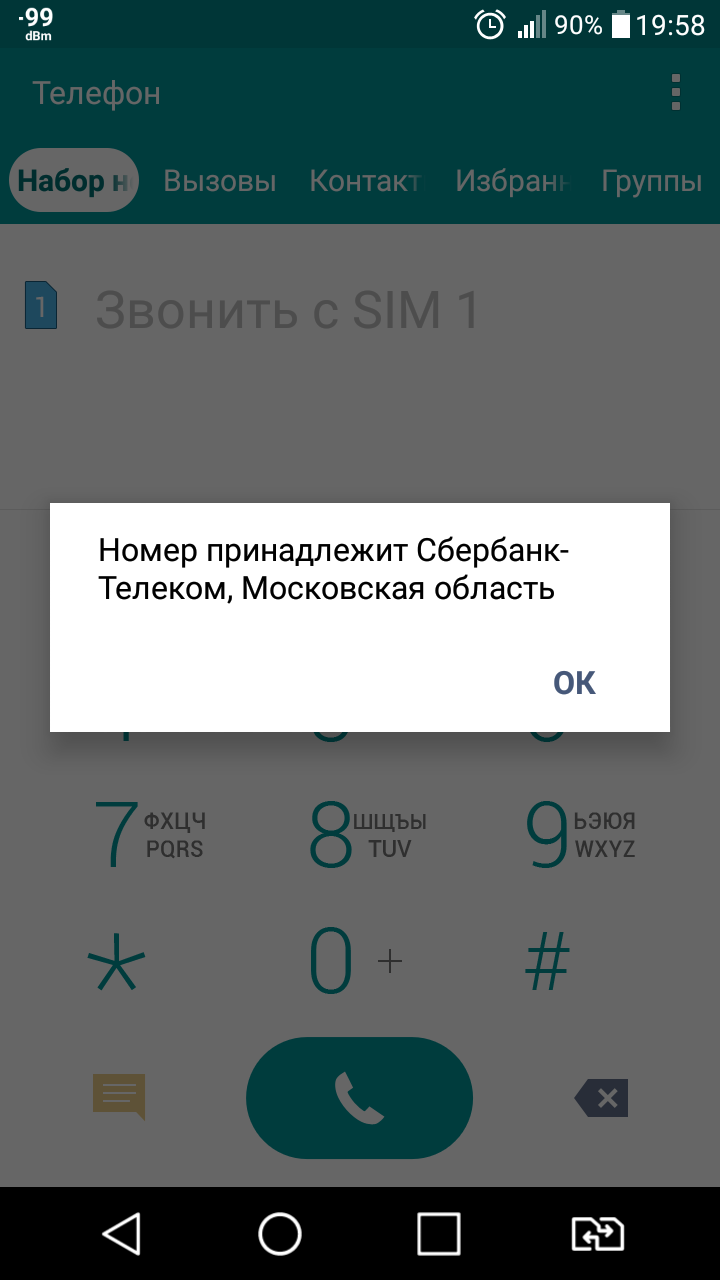Viewport: 720px width, 1280px height.
Task: Open the overflow menu in Телефон
Action: [676, 92]
